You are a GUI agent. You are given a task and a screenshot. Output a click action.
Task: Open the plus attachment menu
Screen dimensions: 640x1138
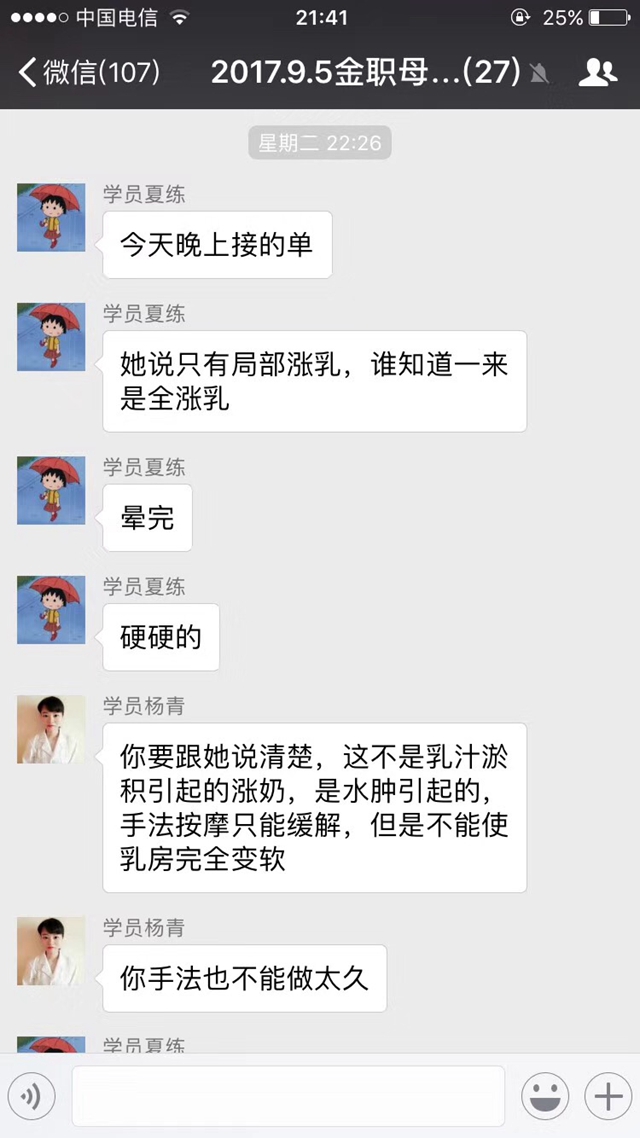tap(608, 1097)
